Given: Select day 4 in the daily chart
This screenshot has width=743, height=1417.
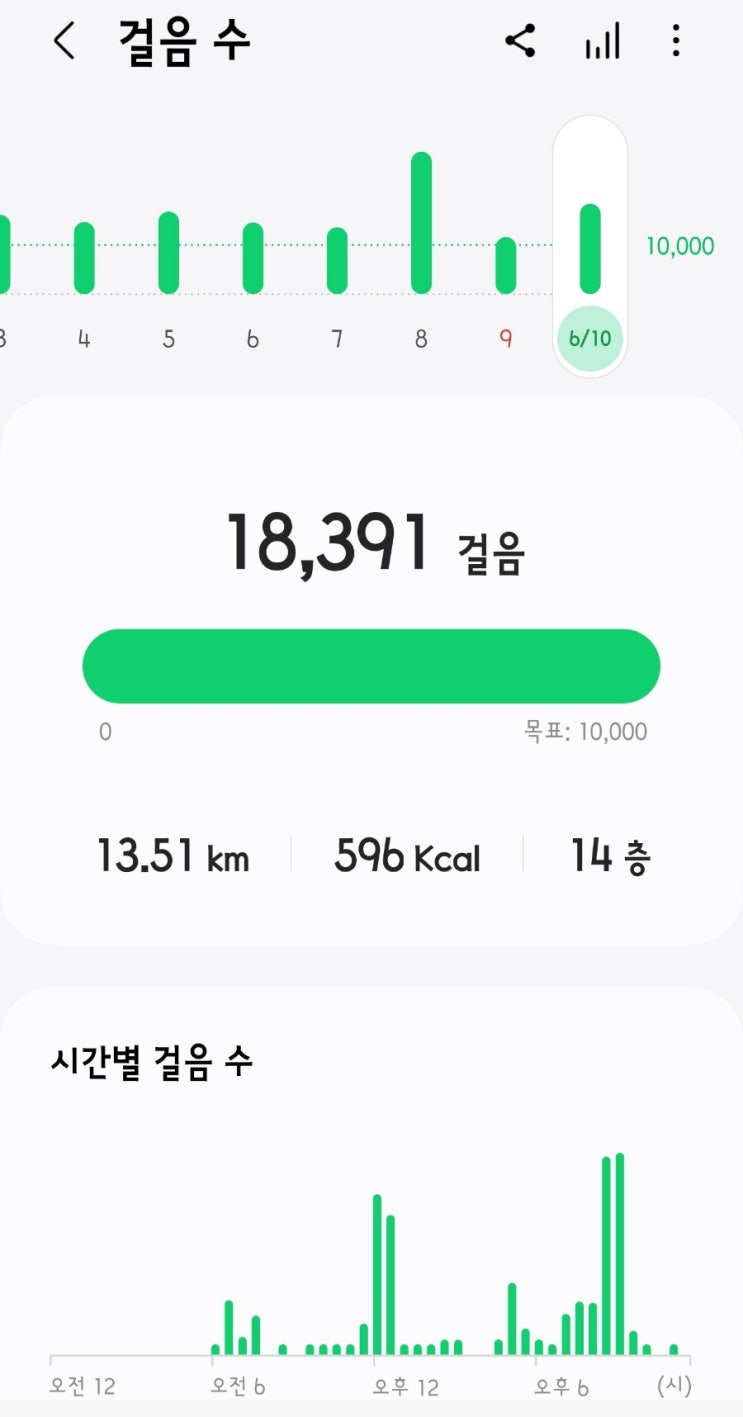Looking at the screenshot, I should click(x=84, y=258).
